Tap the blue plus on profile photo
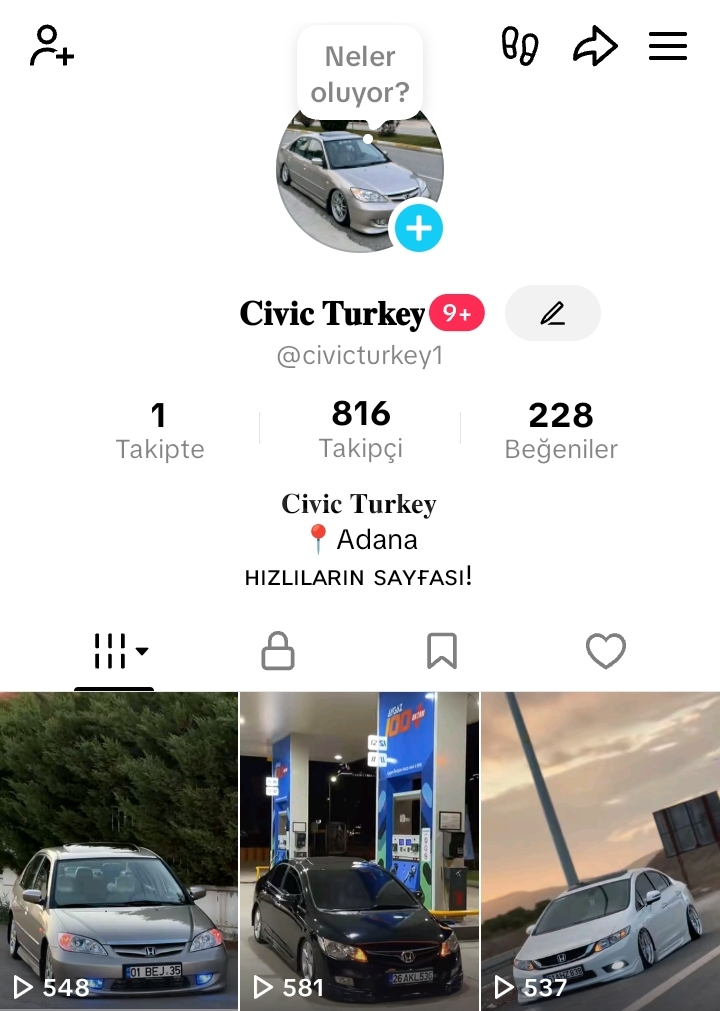The height and width of the screenshot is (1011, 720). point(418,228)
